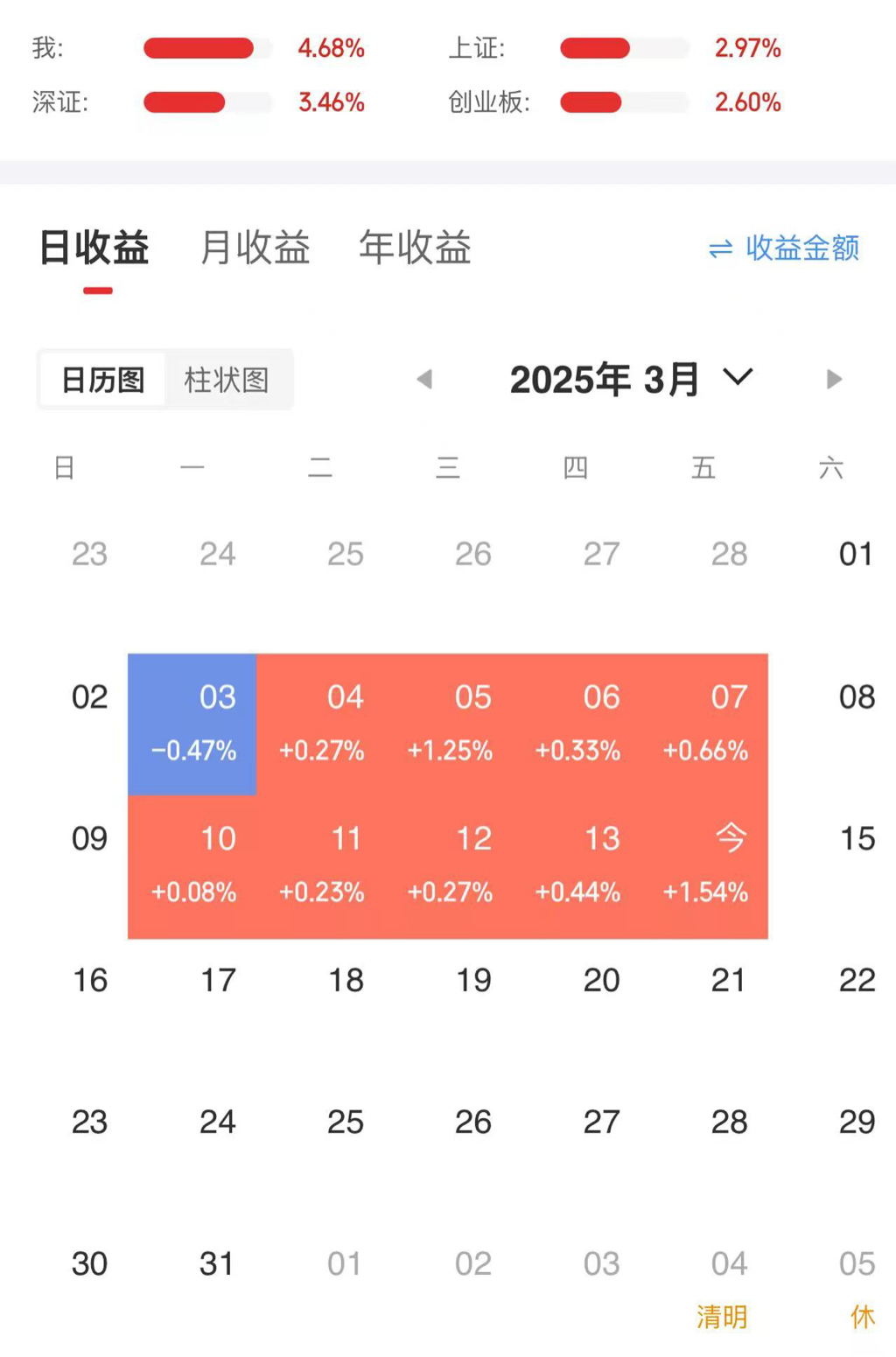Select March 11 with +0.23% return
The height and width of the screenshot is (1357, 896).
(x=321, y=865)
